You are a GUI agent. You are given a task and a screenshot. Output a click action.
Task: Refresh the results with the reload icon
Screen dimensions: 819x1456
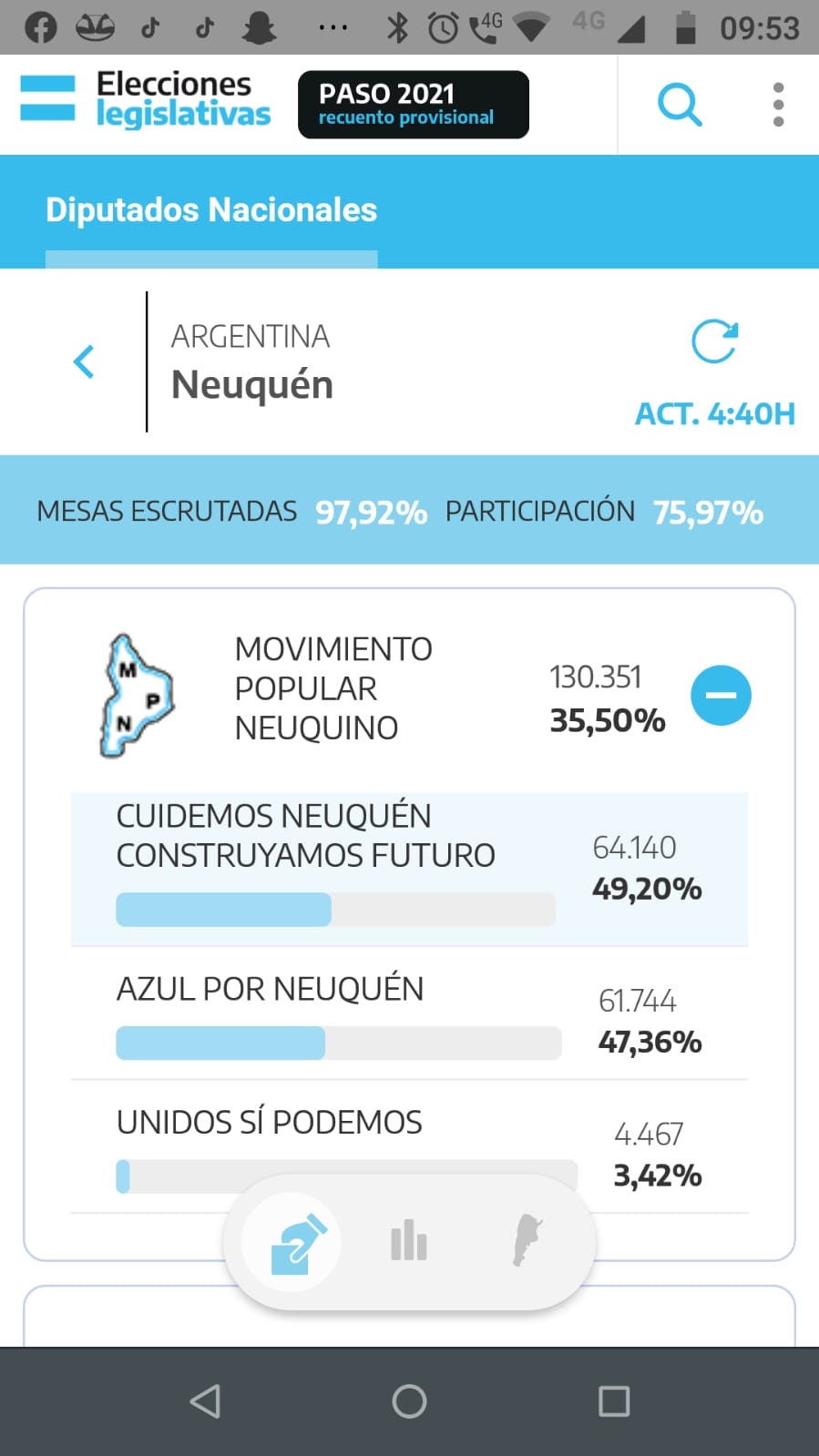(714, 342)
